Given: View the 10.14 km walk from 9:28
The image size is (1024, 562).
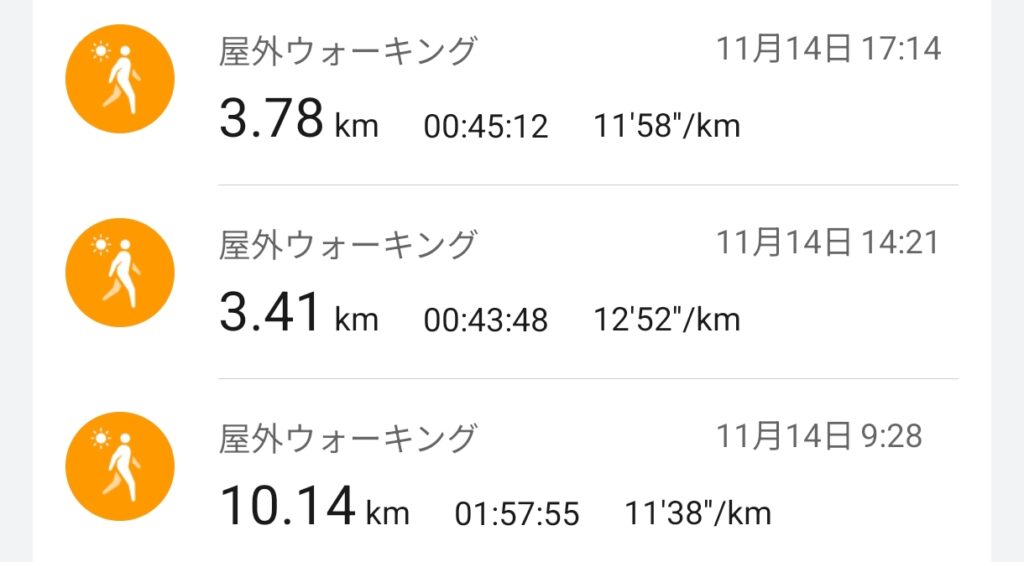Looking at the screenshot, I should point(510,477).
